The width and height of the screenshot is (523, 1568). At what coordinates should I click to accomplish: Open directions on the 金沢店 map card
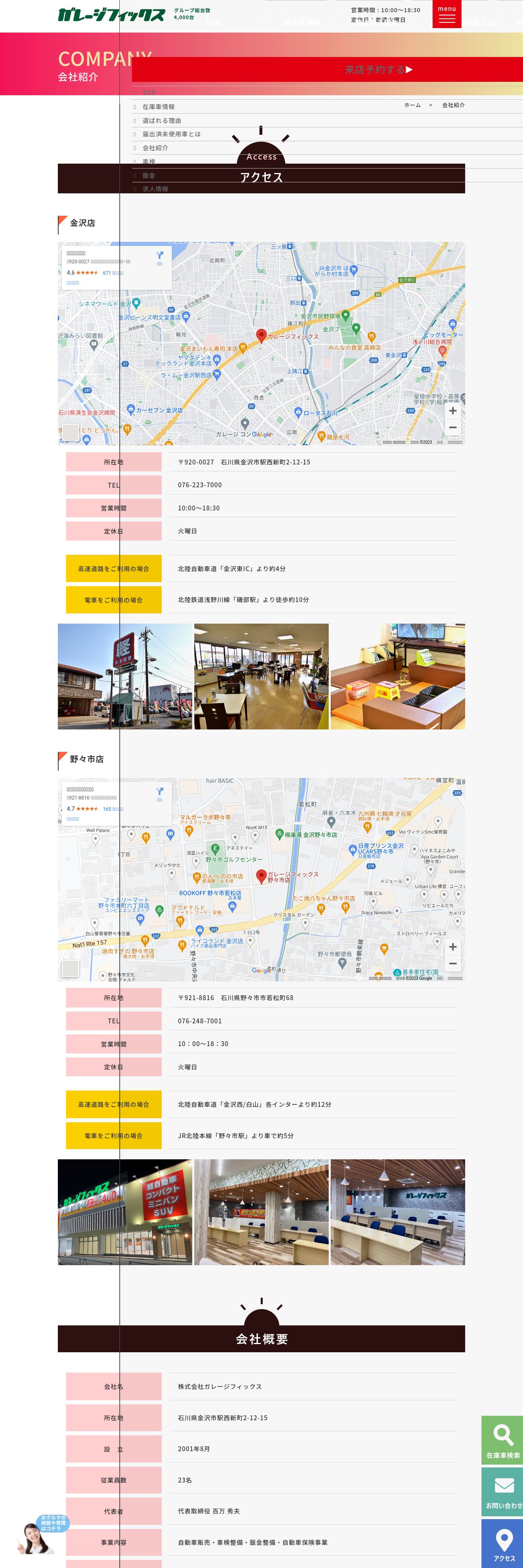point(160,258)
